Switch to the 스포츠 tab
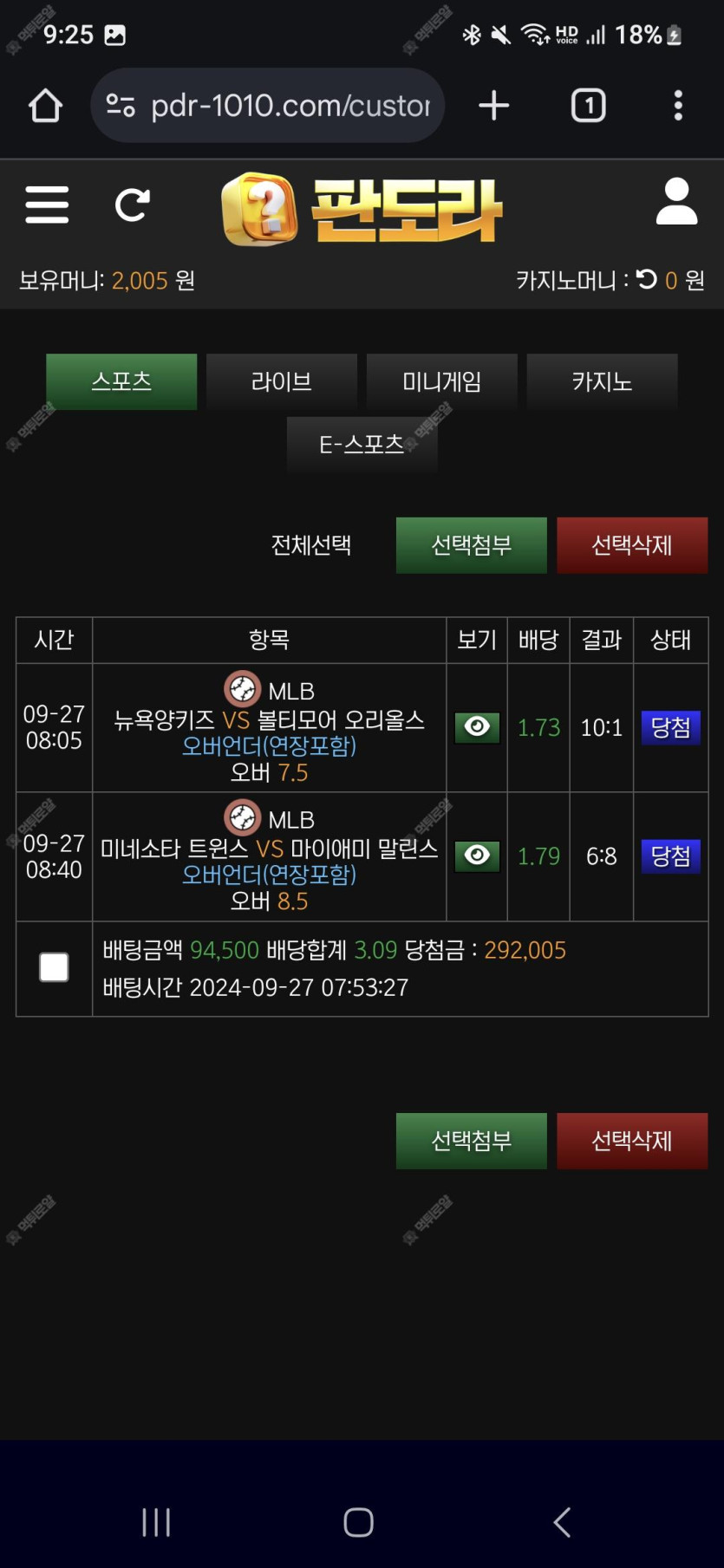Image resolution: width=724 pixels, height=1568 pixels. [121, 381]
